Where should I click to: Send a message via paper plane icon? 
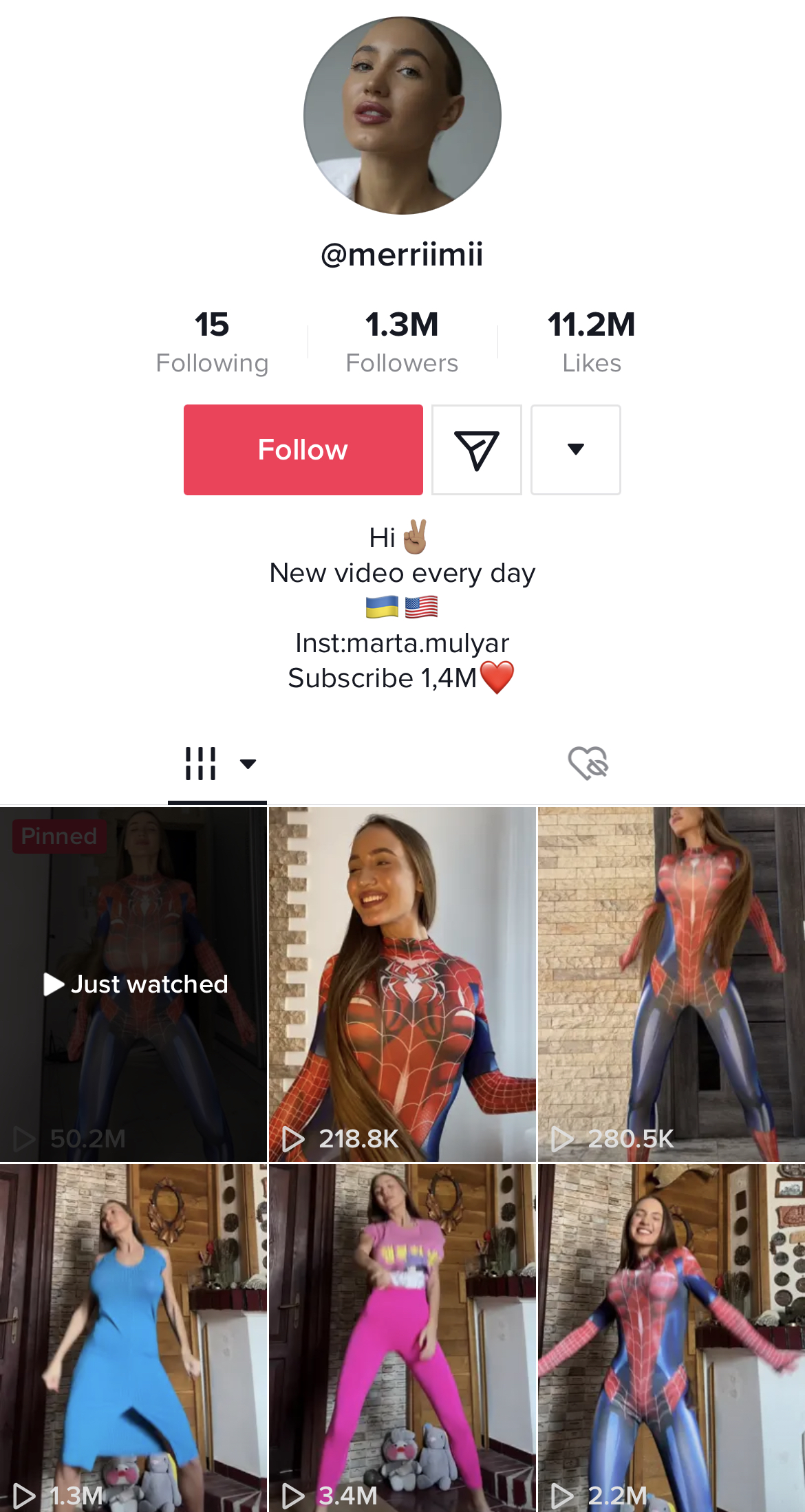477,450
